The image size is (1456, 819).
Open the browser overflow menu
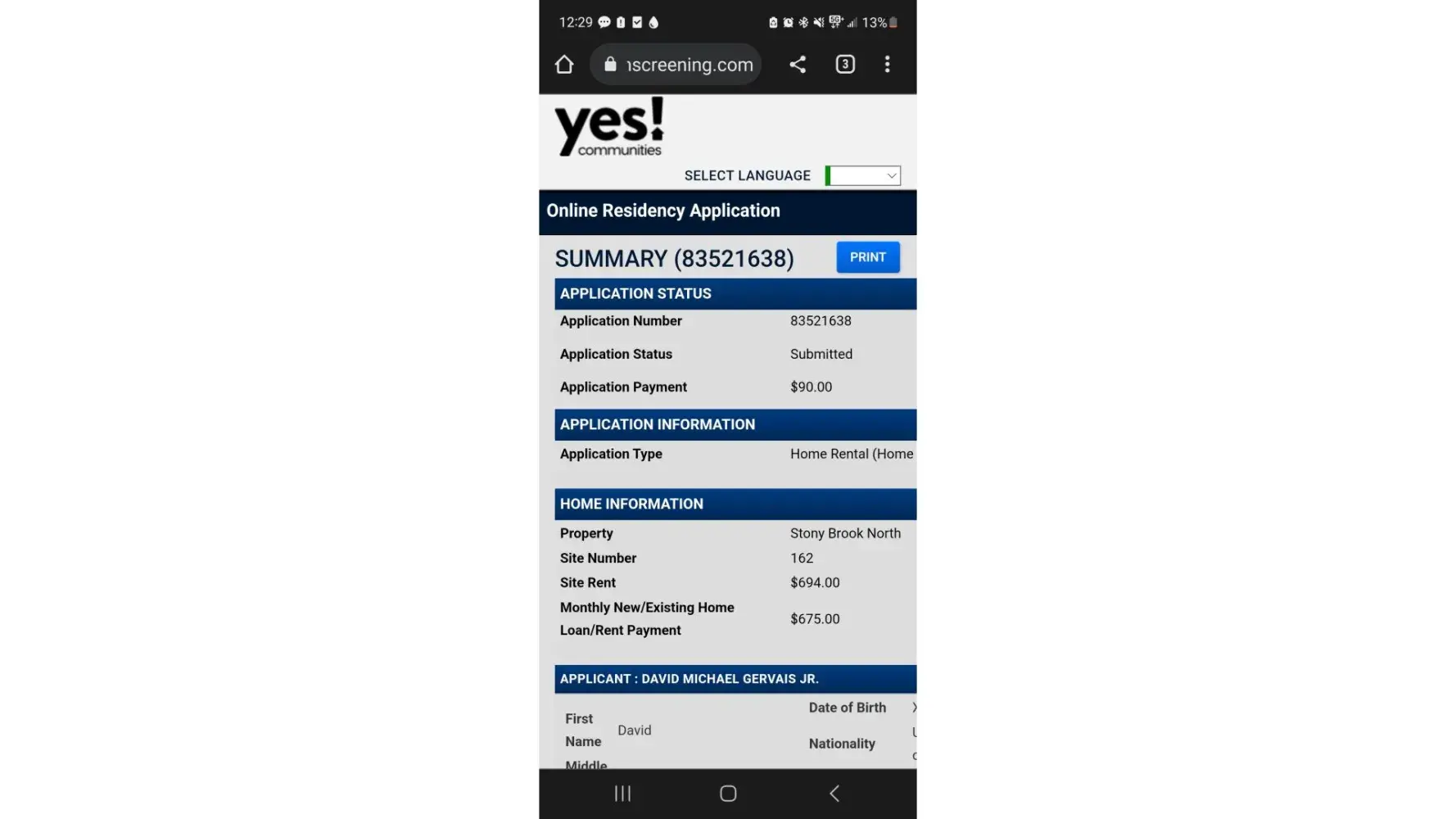click(x=887, y=65)
